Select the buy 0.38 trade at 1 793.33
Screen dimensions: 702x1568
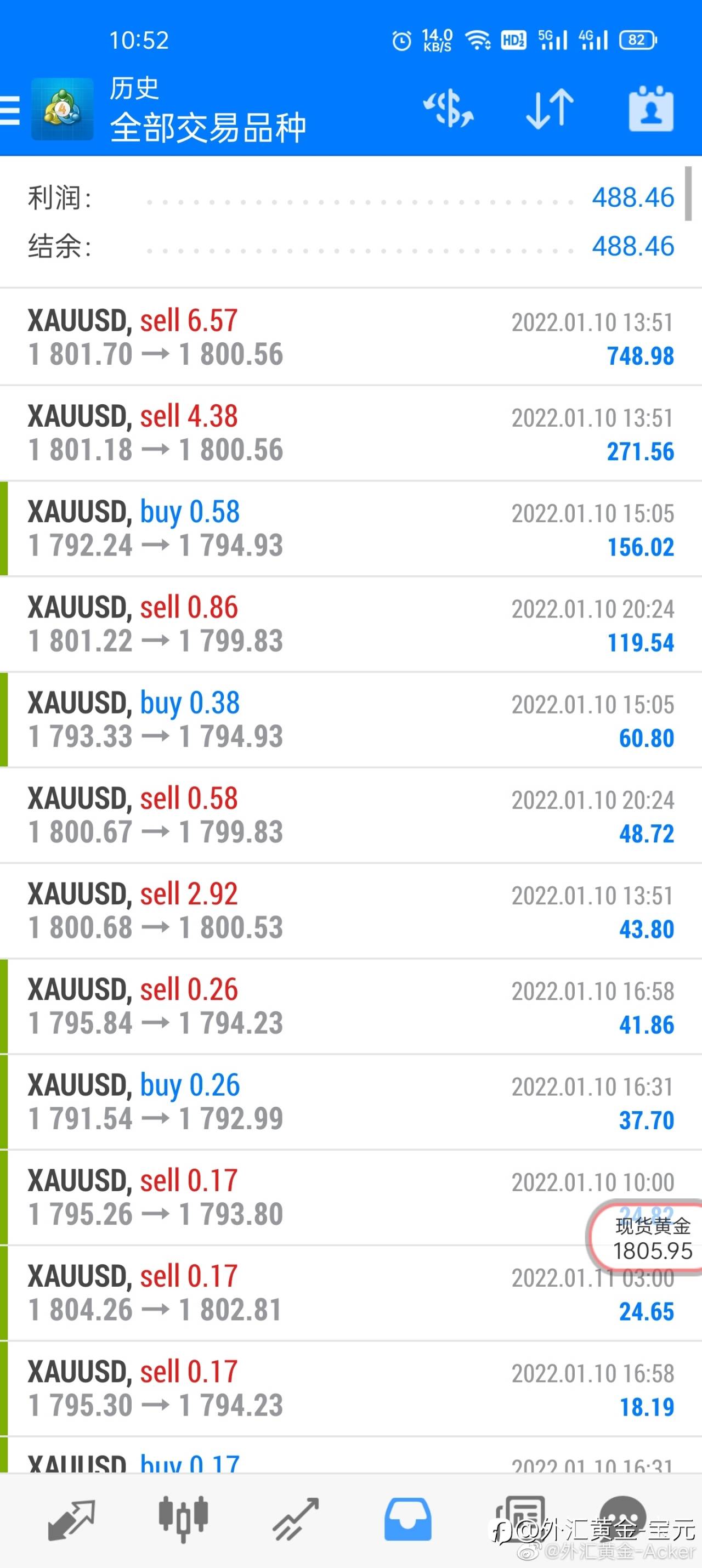[350, 720]
